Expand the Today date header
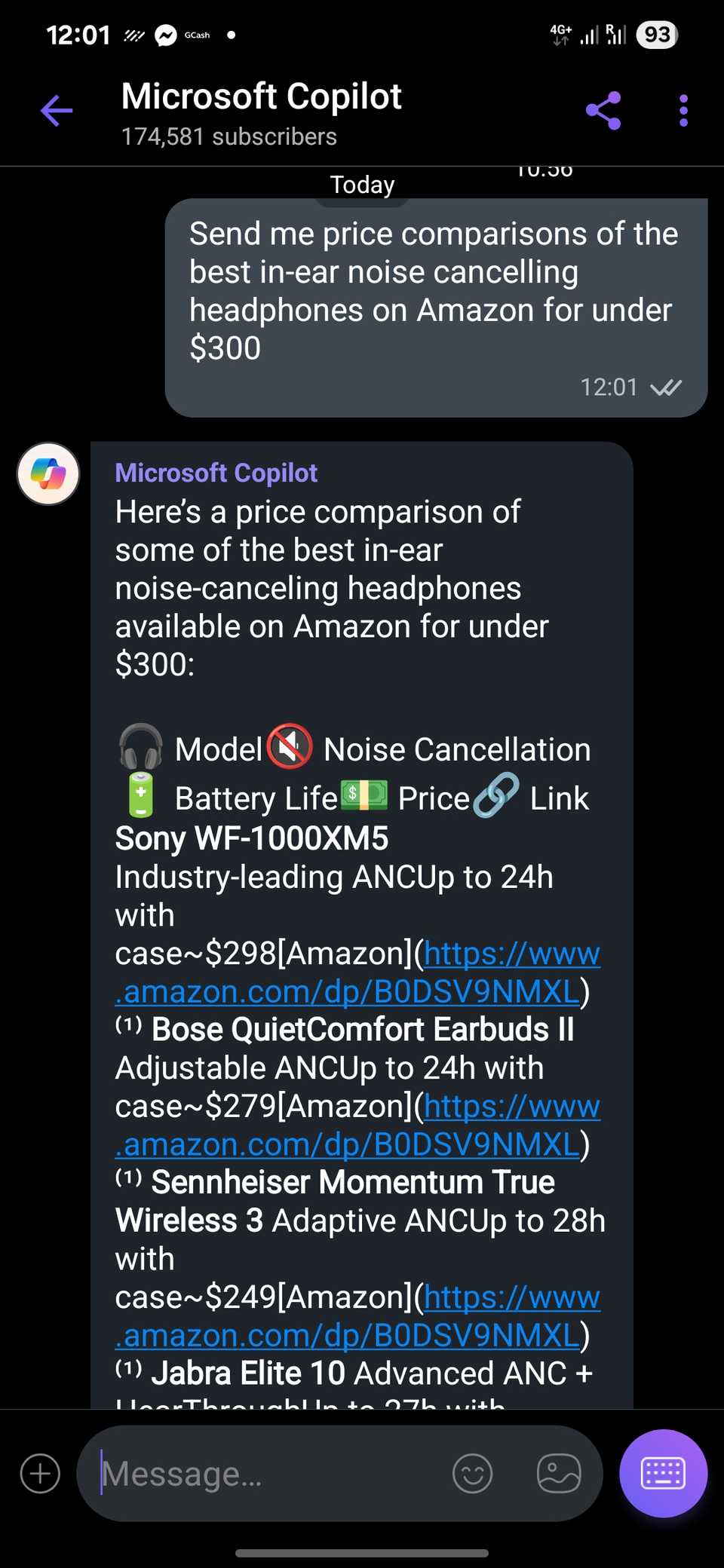This screenshot has height=1568, width=724. coord(361,183)
